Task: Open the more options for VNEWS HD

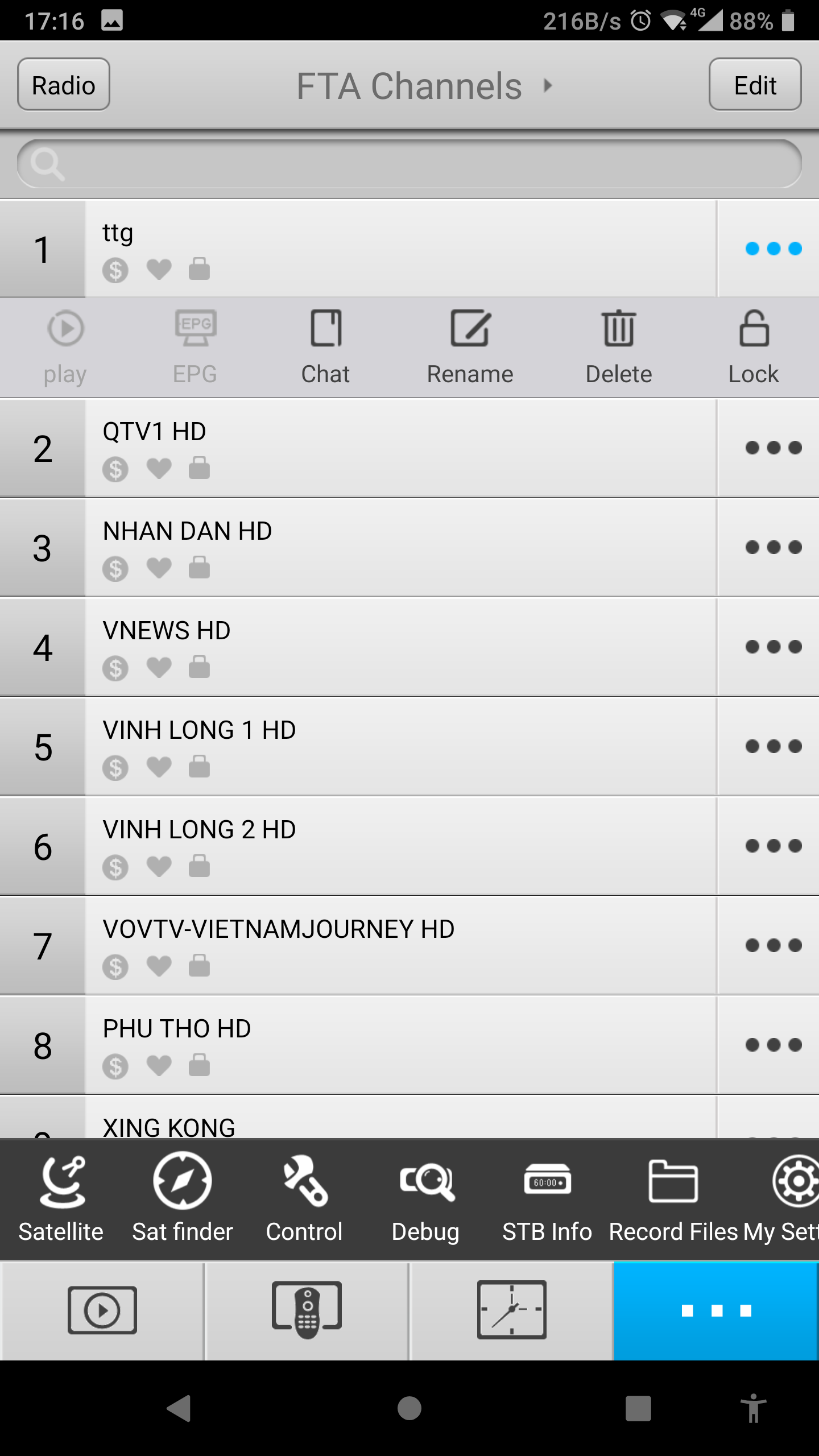Action: coord(773,647)
